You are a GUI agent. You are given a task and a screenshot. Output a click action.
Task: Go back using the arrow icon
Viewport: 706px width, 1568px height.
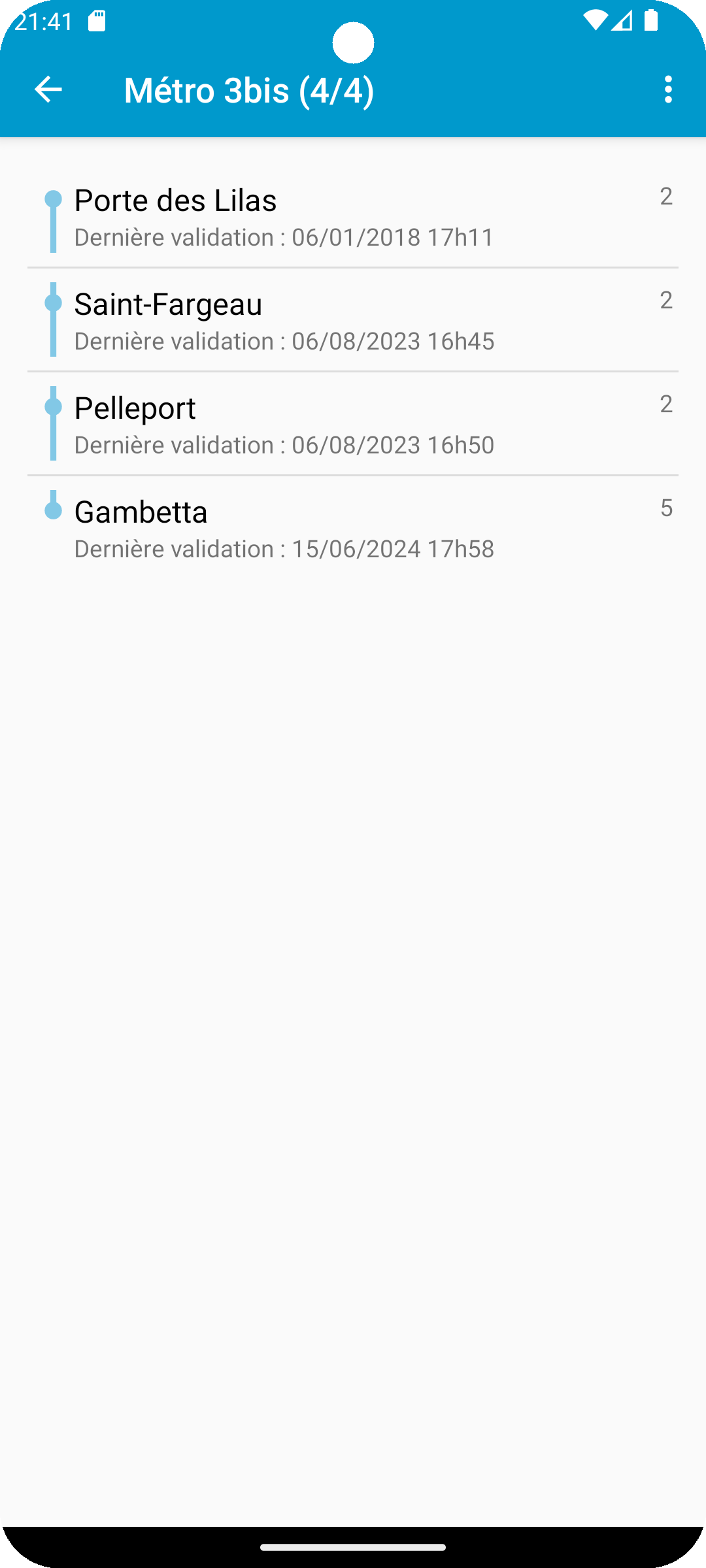click(x=48, y=90)
